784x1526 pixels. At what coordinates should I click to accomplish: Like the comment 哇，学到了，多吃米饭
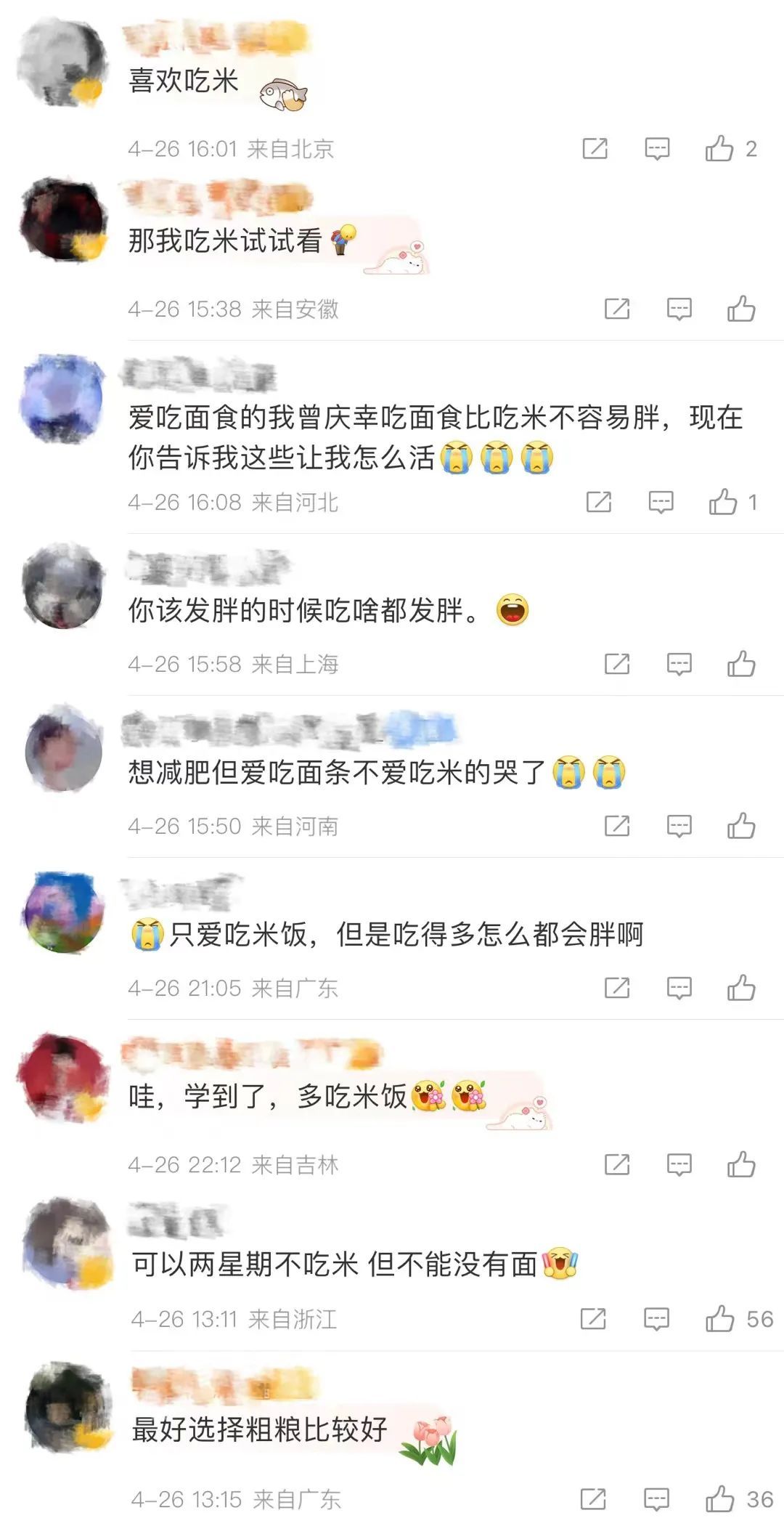point(741,1165)
